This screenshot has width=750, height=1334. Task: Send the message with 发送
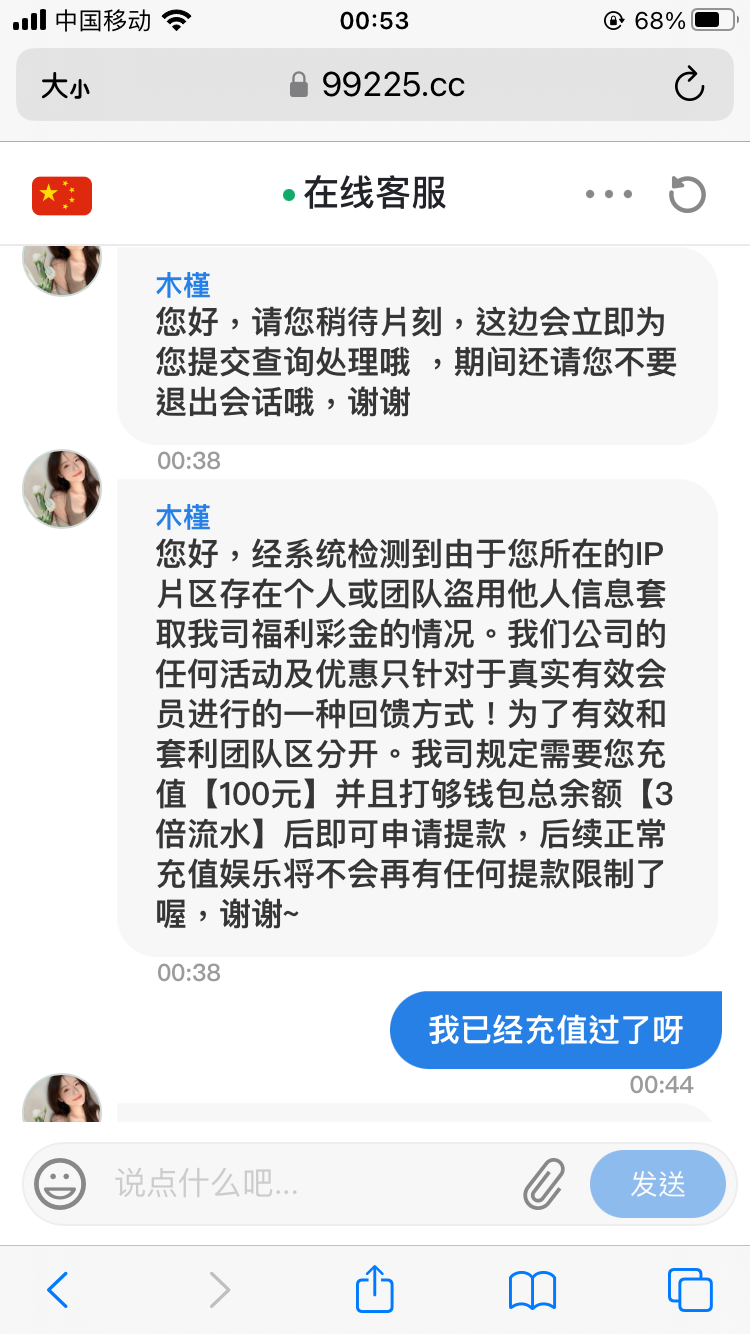click(657, 1184)
